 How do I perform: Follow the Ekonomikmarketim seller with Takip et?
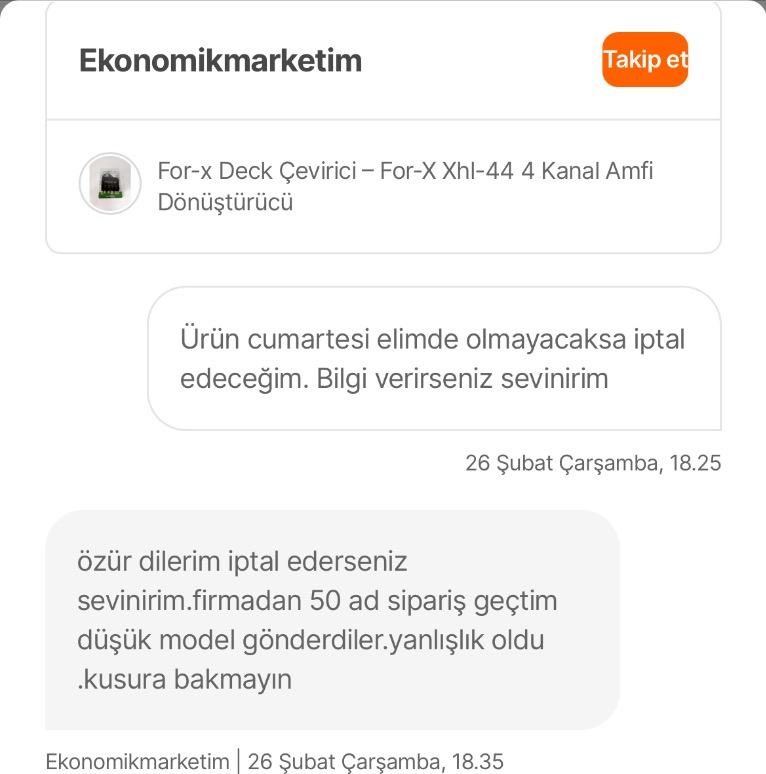pyautogui.click(x=645, y=60)
